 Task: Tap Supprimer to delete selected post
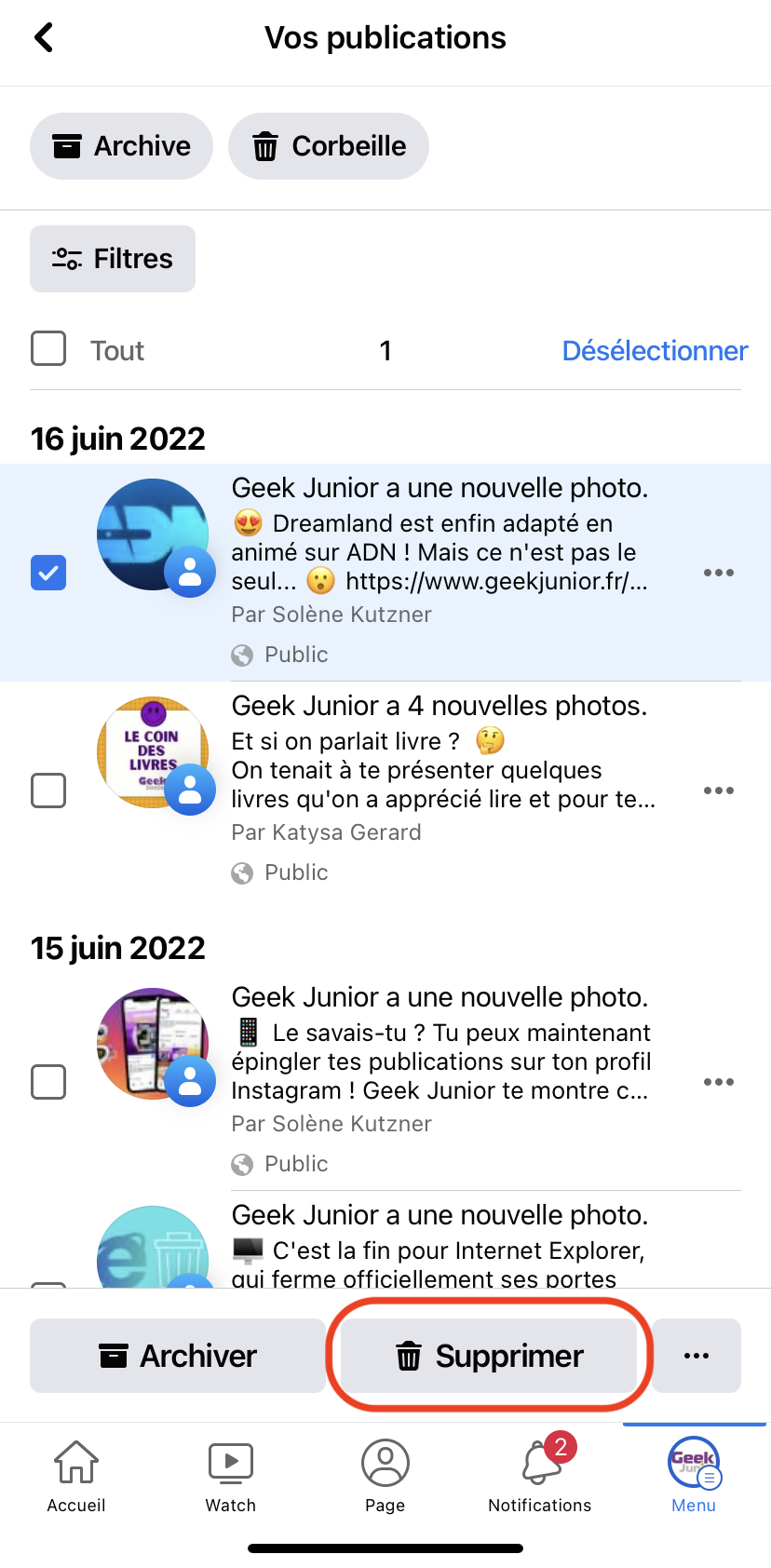[x=489, y=1356]
